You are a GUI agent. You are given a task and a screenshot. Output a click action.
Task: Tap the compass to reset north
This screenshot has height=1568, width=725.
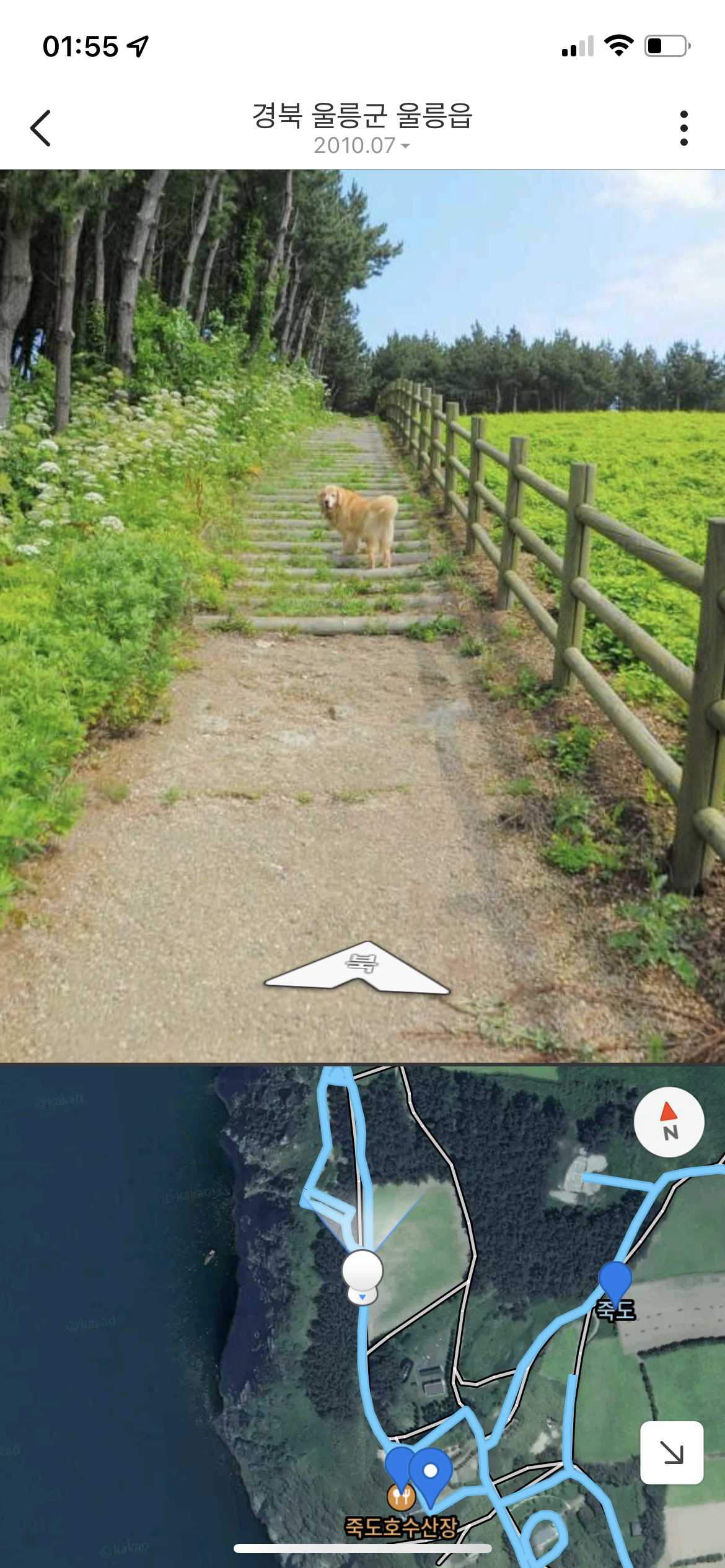(x=669, y=1122)
